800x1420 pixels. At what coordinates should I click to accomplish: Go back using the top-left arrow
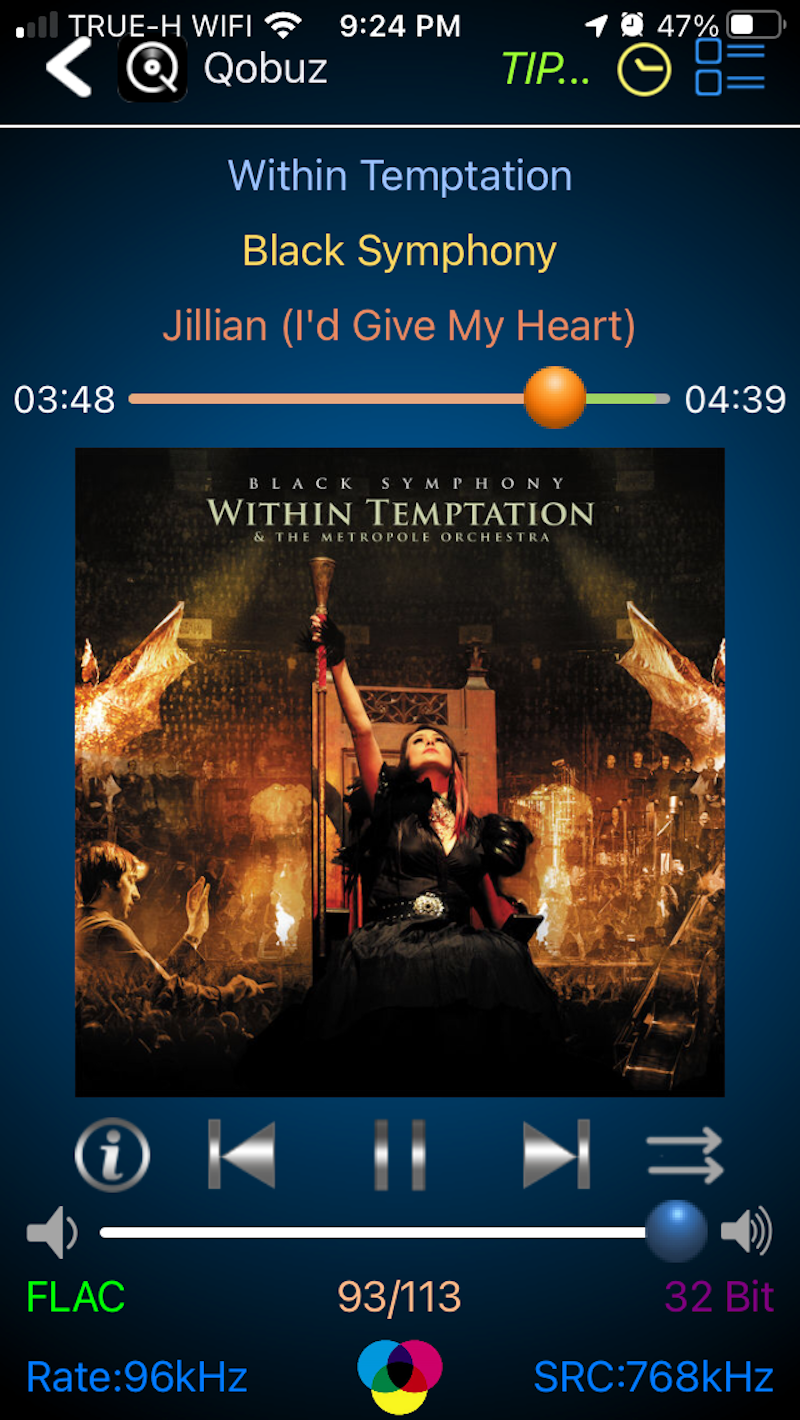[68, 68]
